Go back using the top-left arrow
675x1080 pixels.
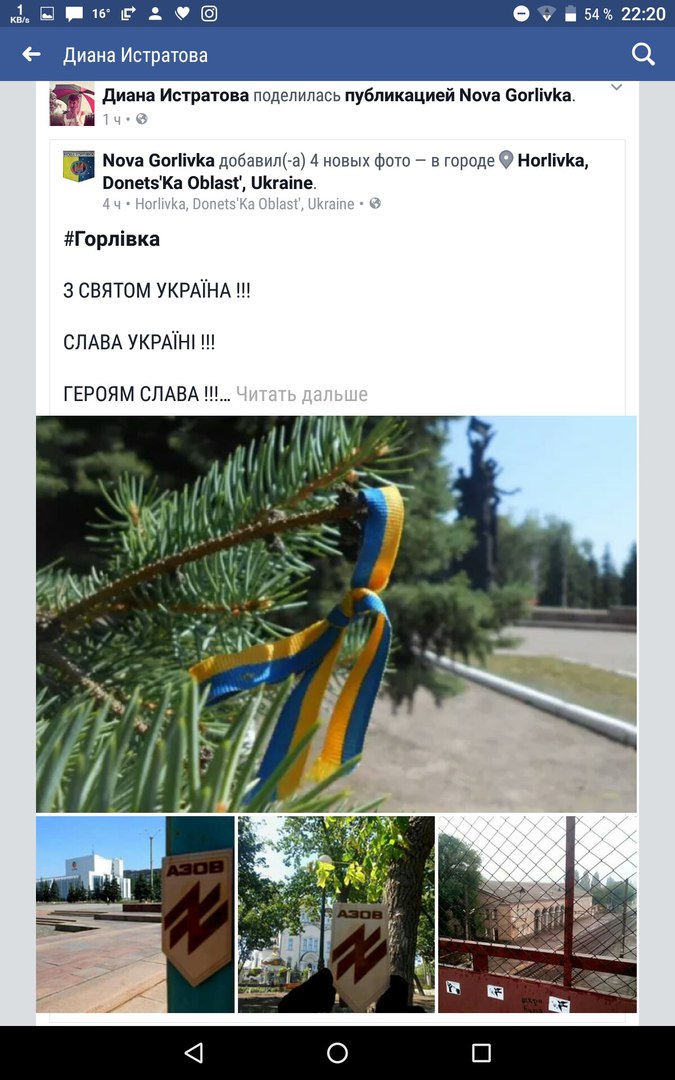click(x=31, y=54)
